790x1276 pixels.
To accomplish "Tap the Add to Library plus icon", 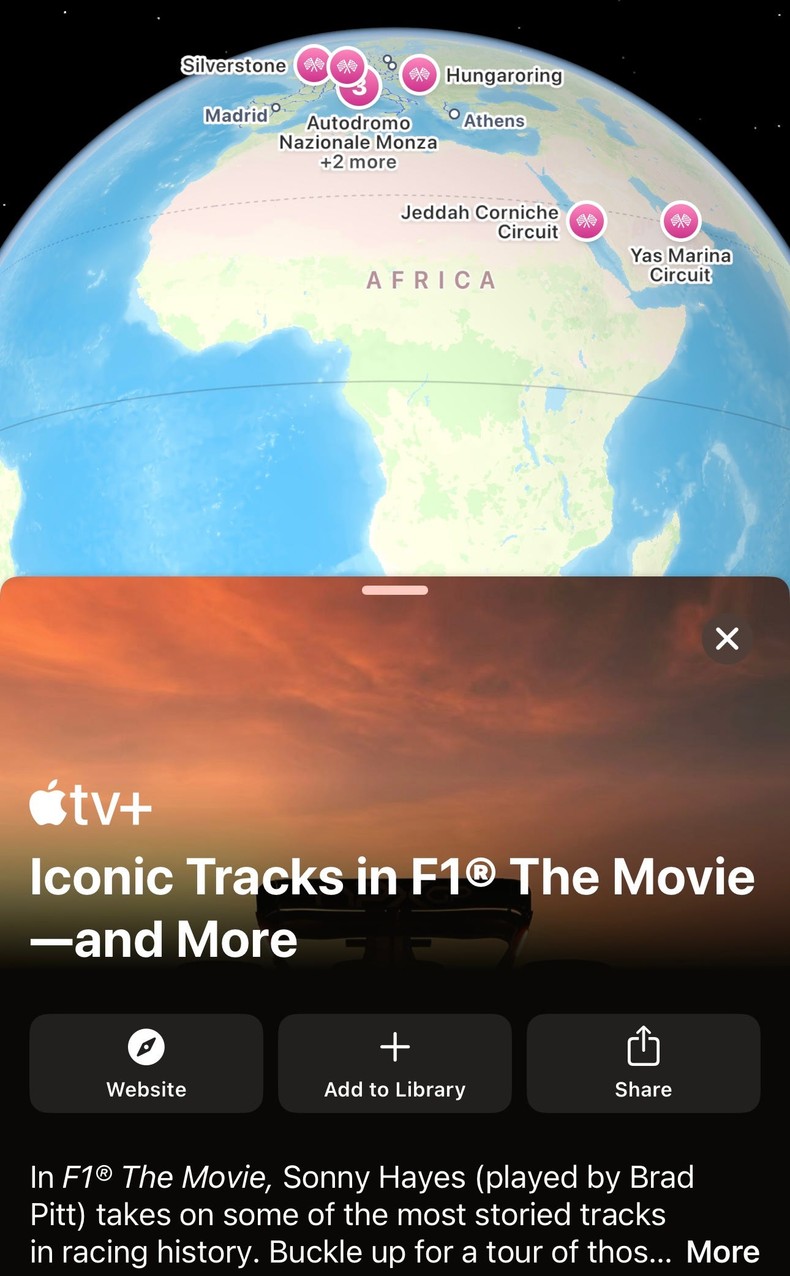I will (394, 1046).
